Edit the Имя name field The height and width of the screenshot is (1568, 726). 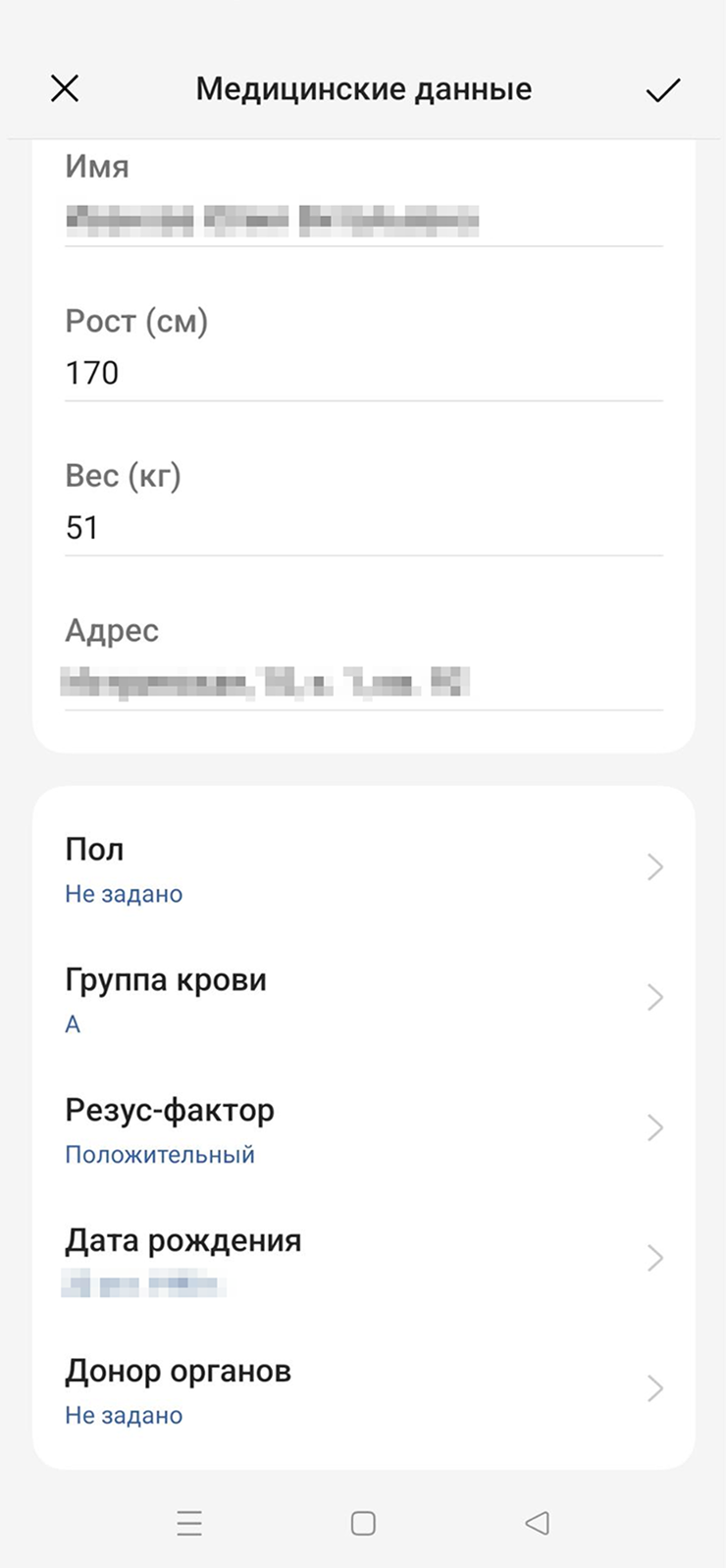[364, 220]
